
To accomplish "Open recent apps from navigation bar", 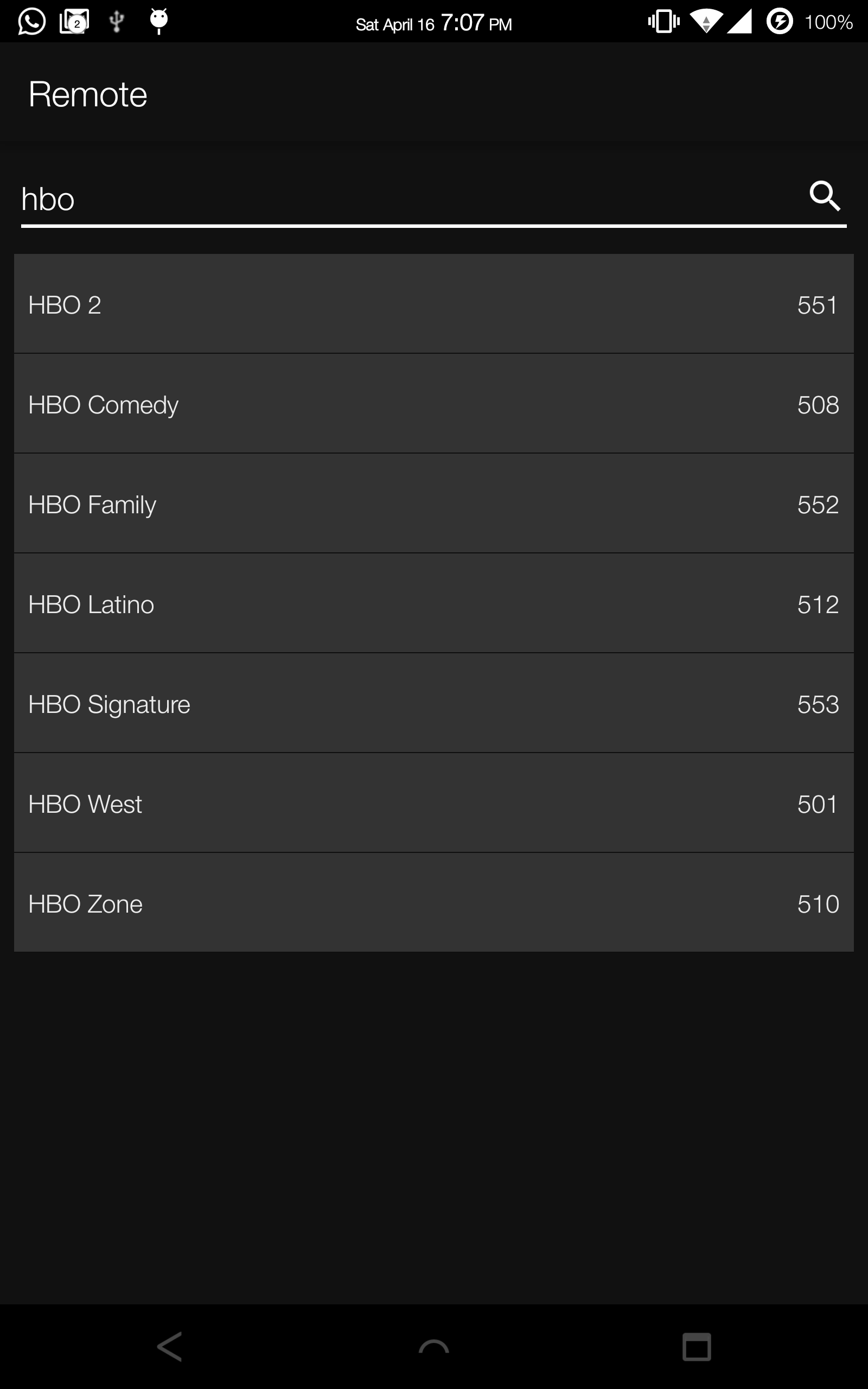I will (x=697, y=1347).
